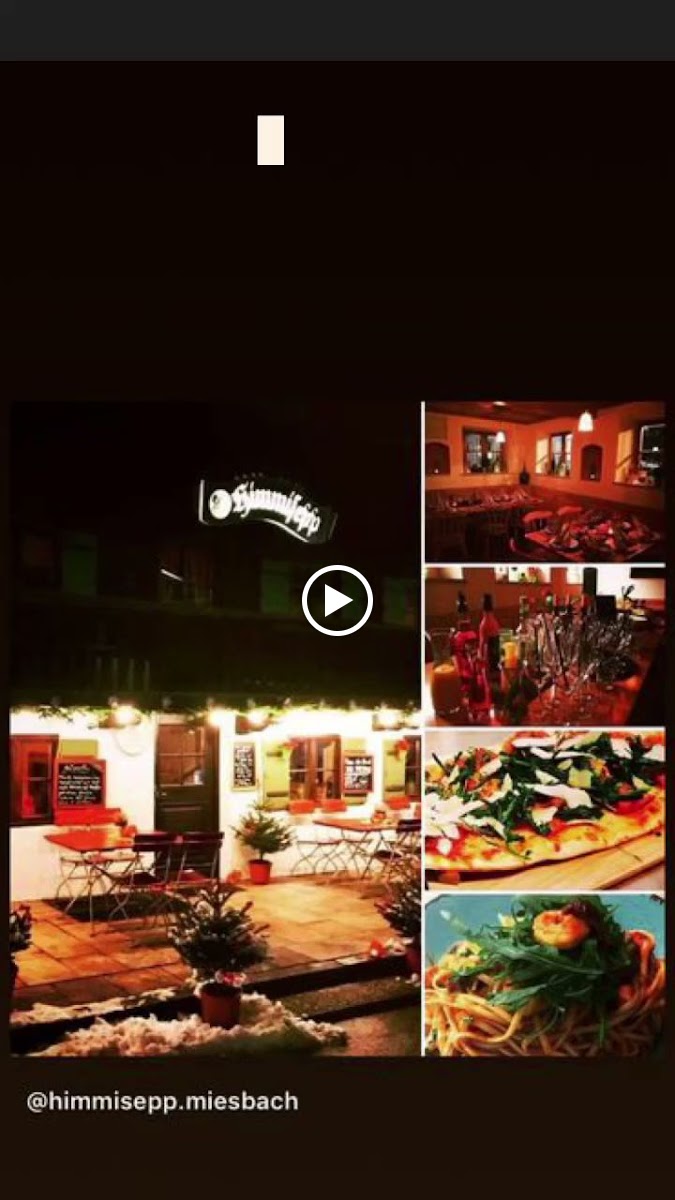The image size is (675, 1200).
Task: Play the Himmisepp video
Action: pos(337,600)
